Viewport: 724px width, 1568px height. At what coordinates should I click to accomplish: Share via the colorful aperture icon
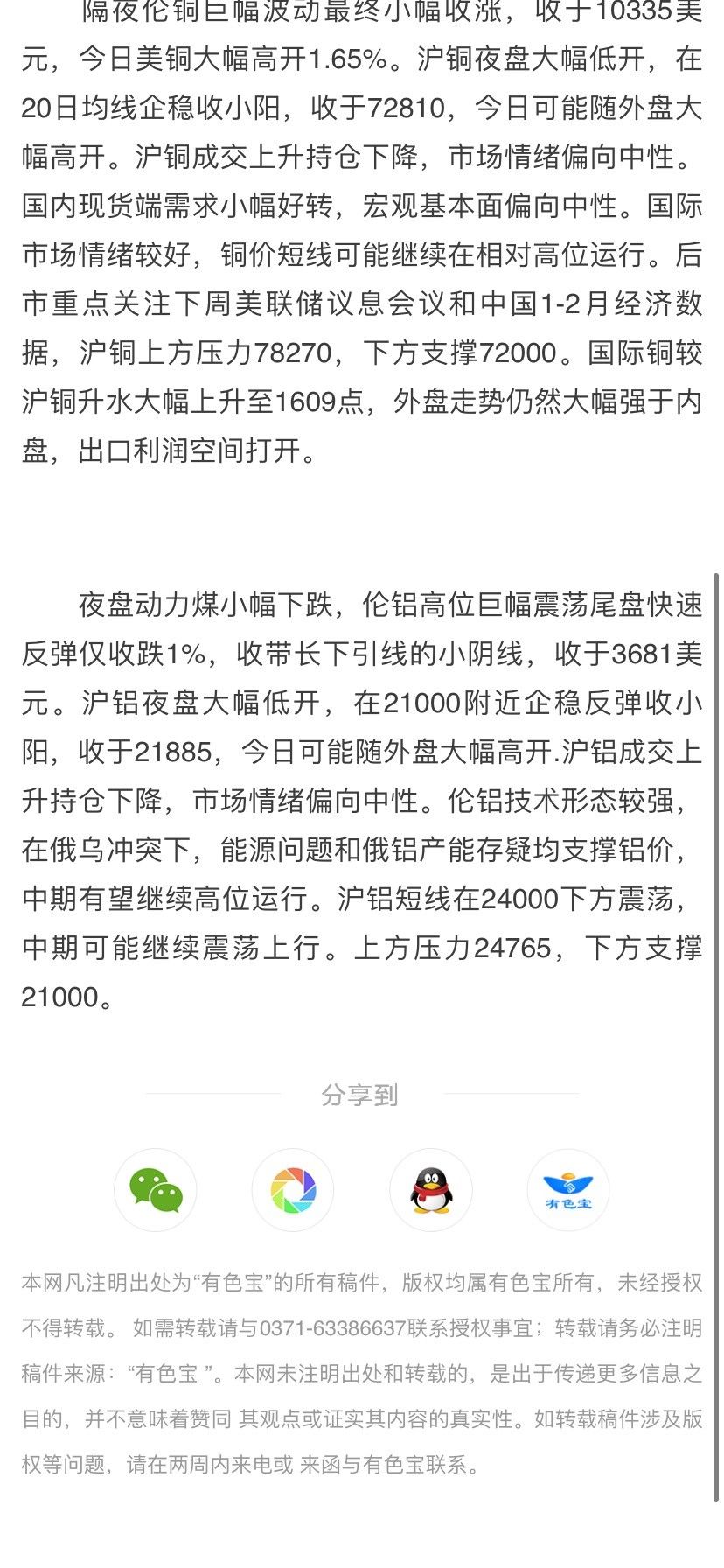293,1190
